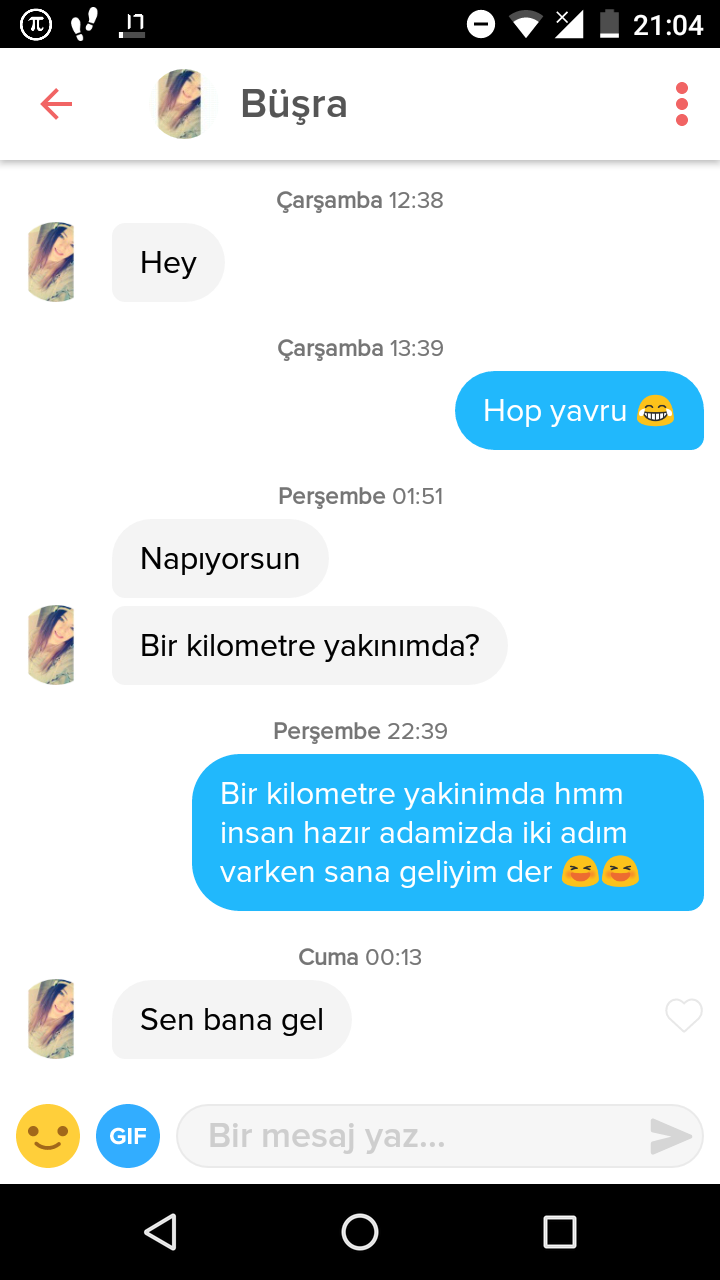
Task: Go back using the red arrow
Action: tap(56, 104)
